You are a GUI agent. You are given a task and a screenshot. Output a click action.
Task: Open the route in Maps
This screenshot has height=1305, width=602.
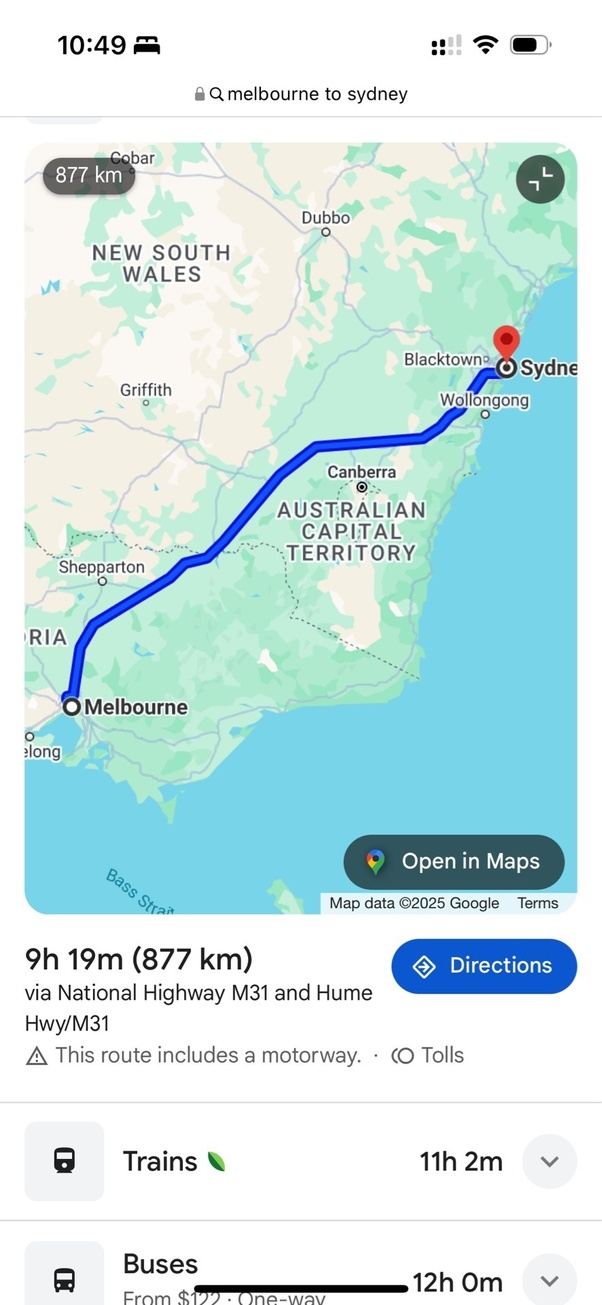tap(454, 862)
